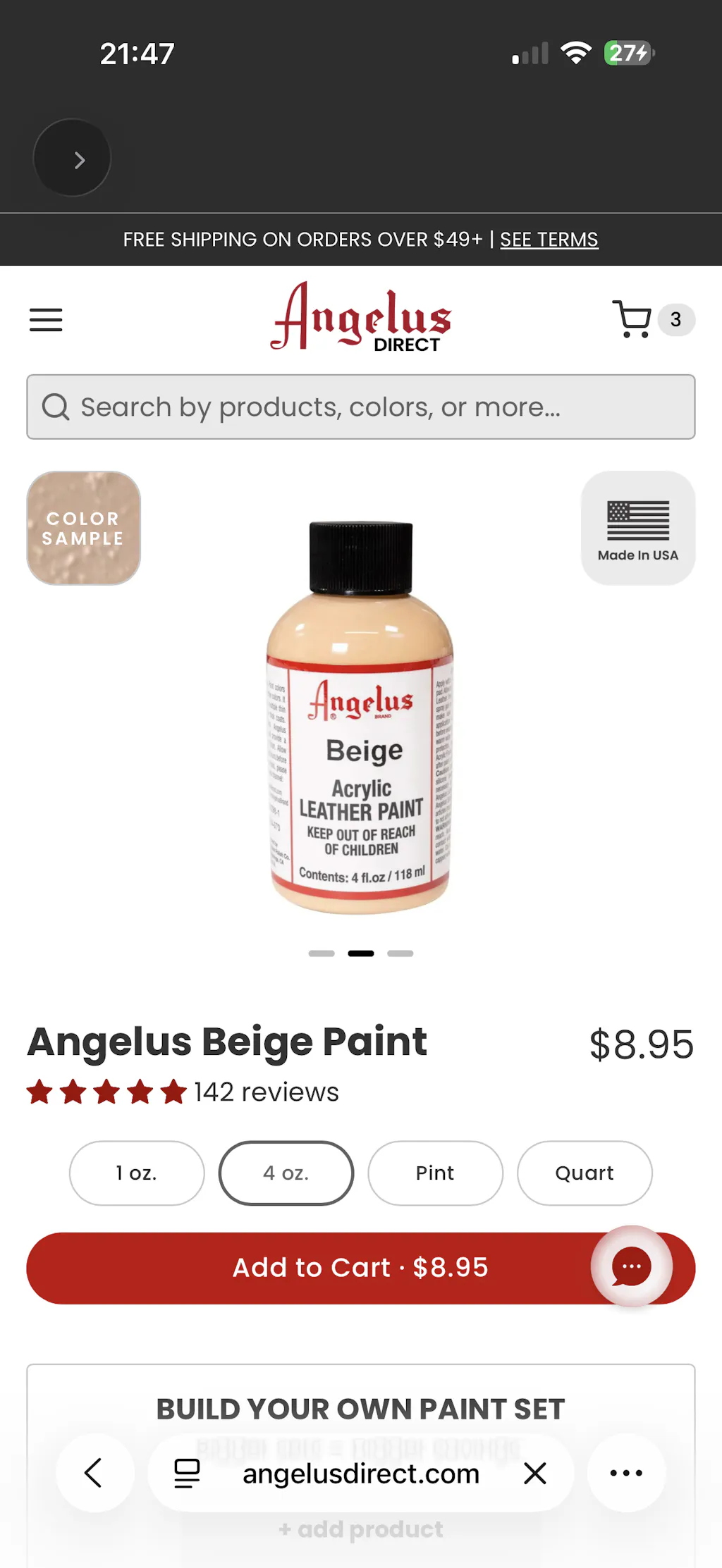
Task: Open the SEE TERMS shipping link
Action: pos(549,240)
